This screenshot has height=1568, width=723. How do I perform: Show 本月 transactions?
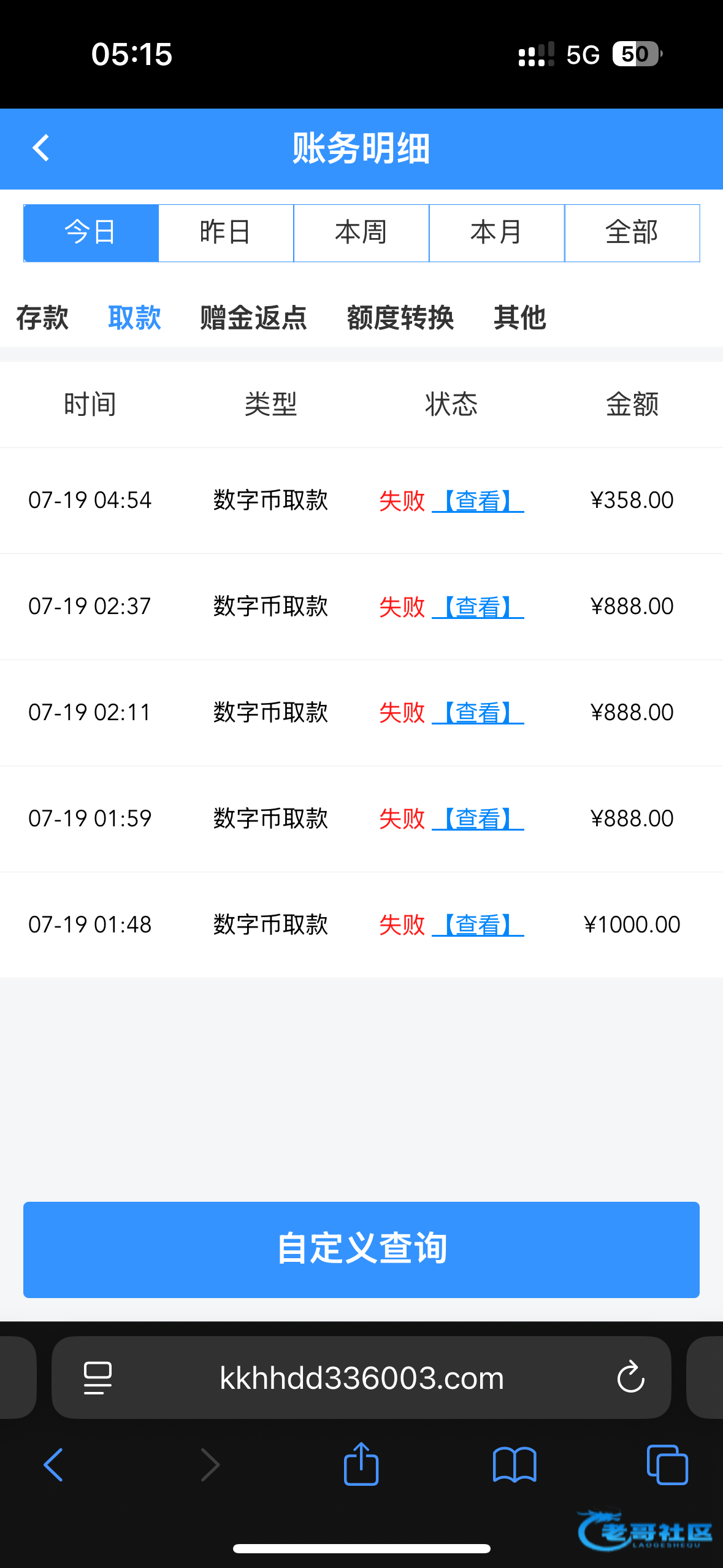click(497, 233)
